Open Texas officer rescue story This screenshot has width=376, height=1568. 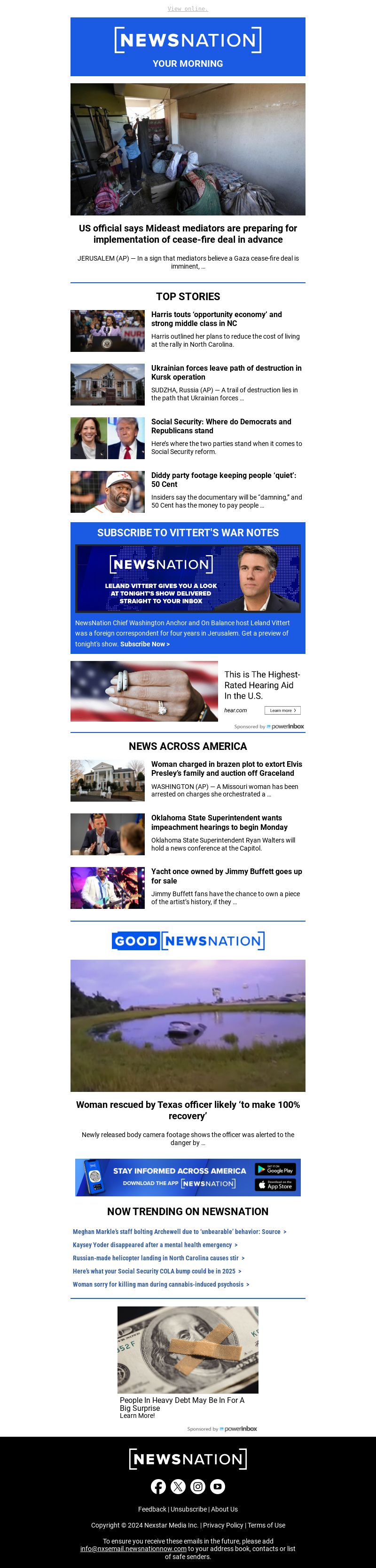[188, 1110]
